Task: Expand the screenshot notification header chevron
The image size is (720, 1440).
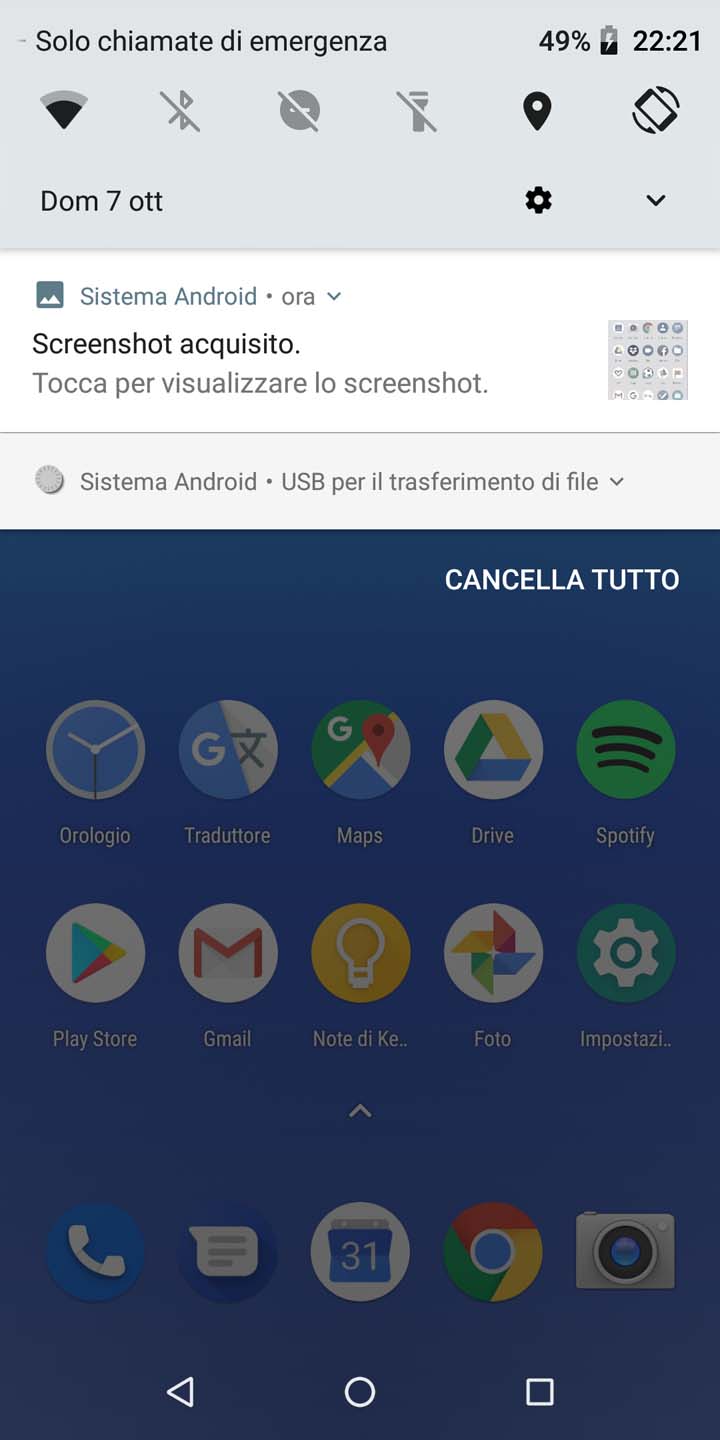Action: coord(334,296)
